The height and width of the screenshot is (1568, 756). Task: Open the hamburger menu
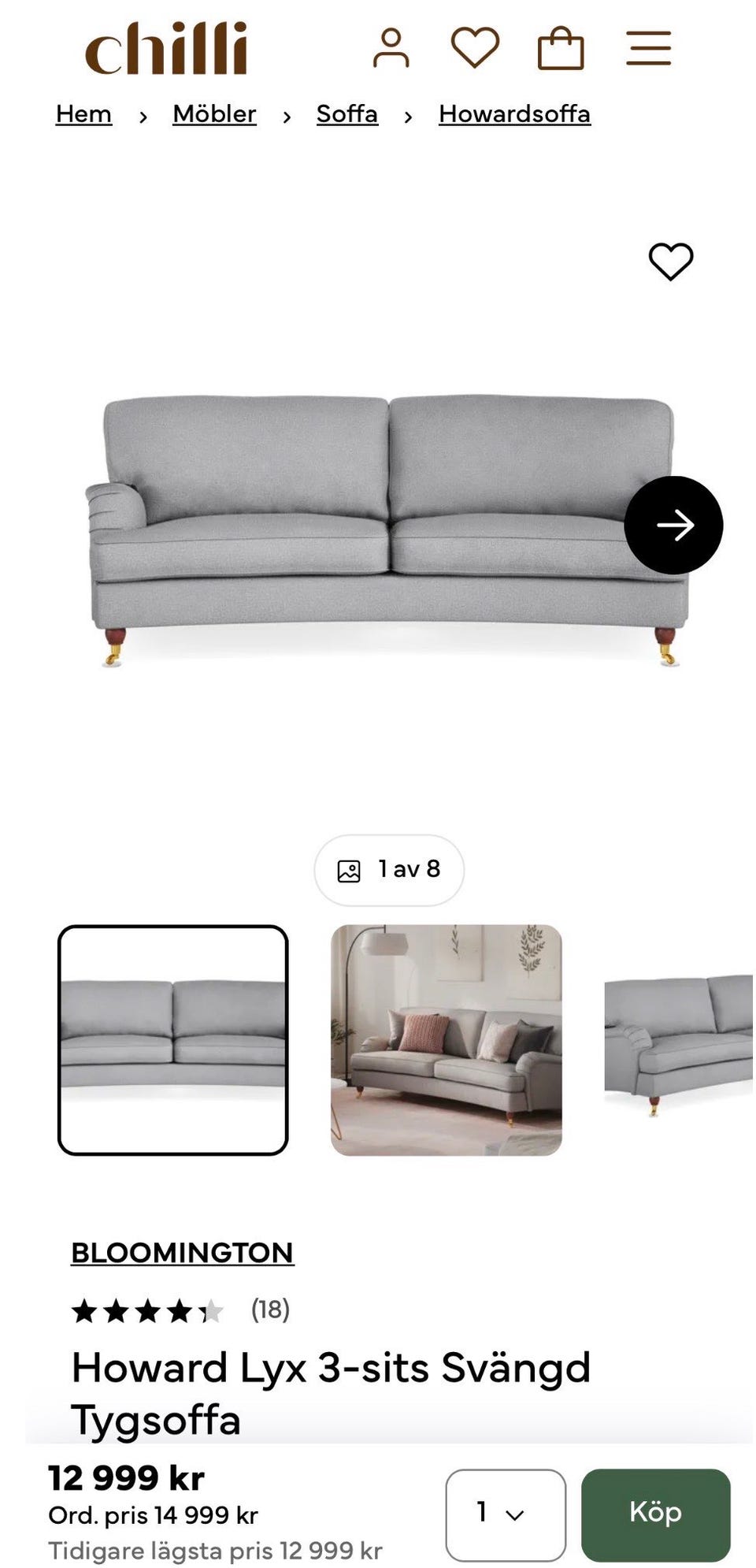point(649,49)
